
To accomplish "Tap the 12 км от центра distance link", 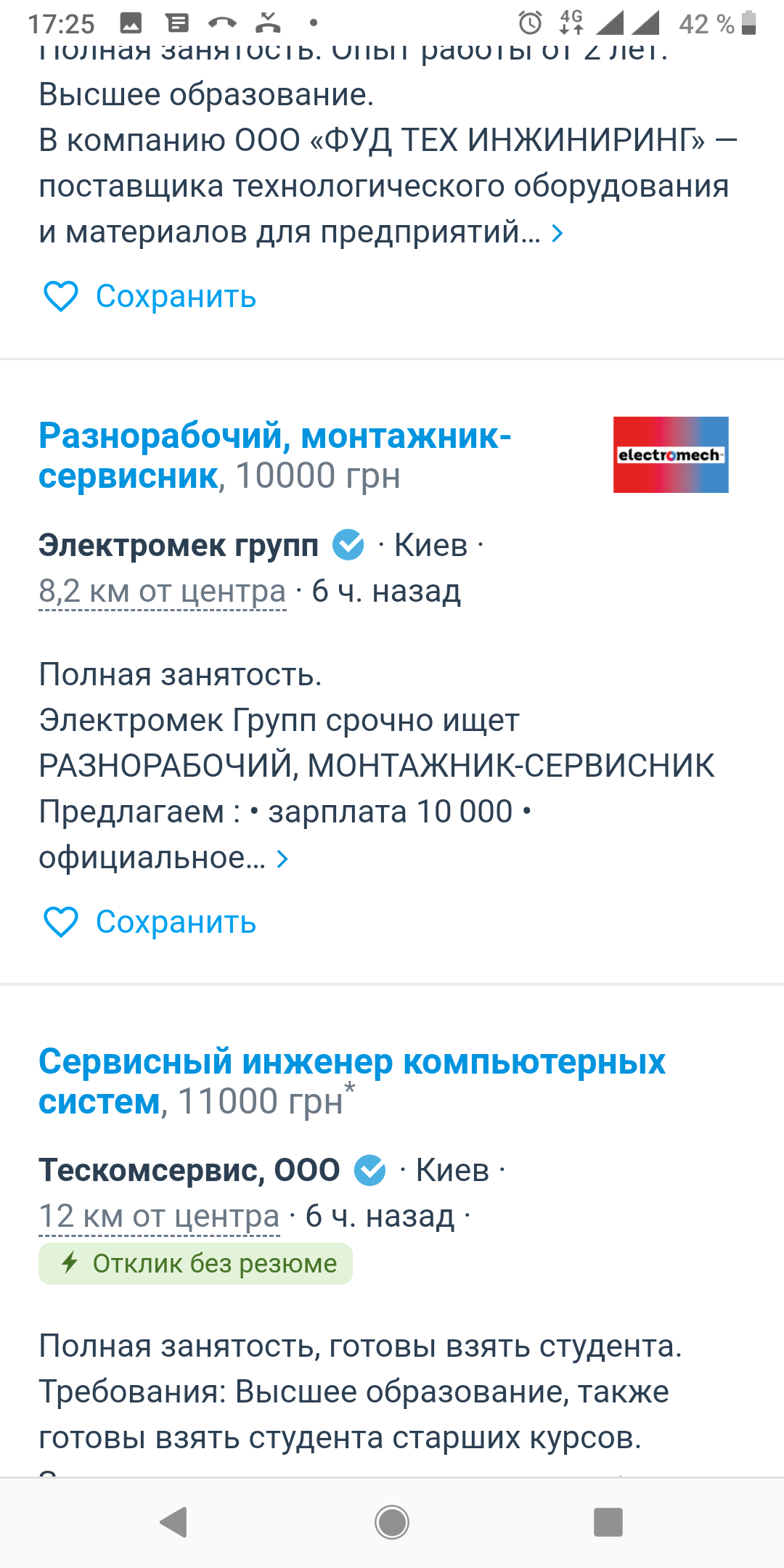I will [159, 1217].
